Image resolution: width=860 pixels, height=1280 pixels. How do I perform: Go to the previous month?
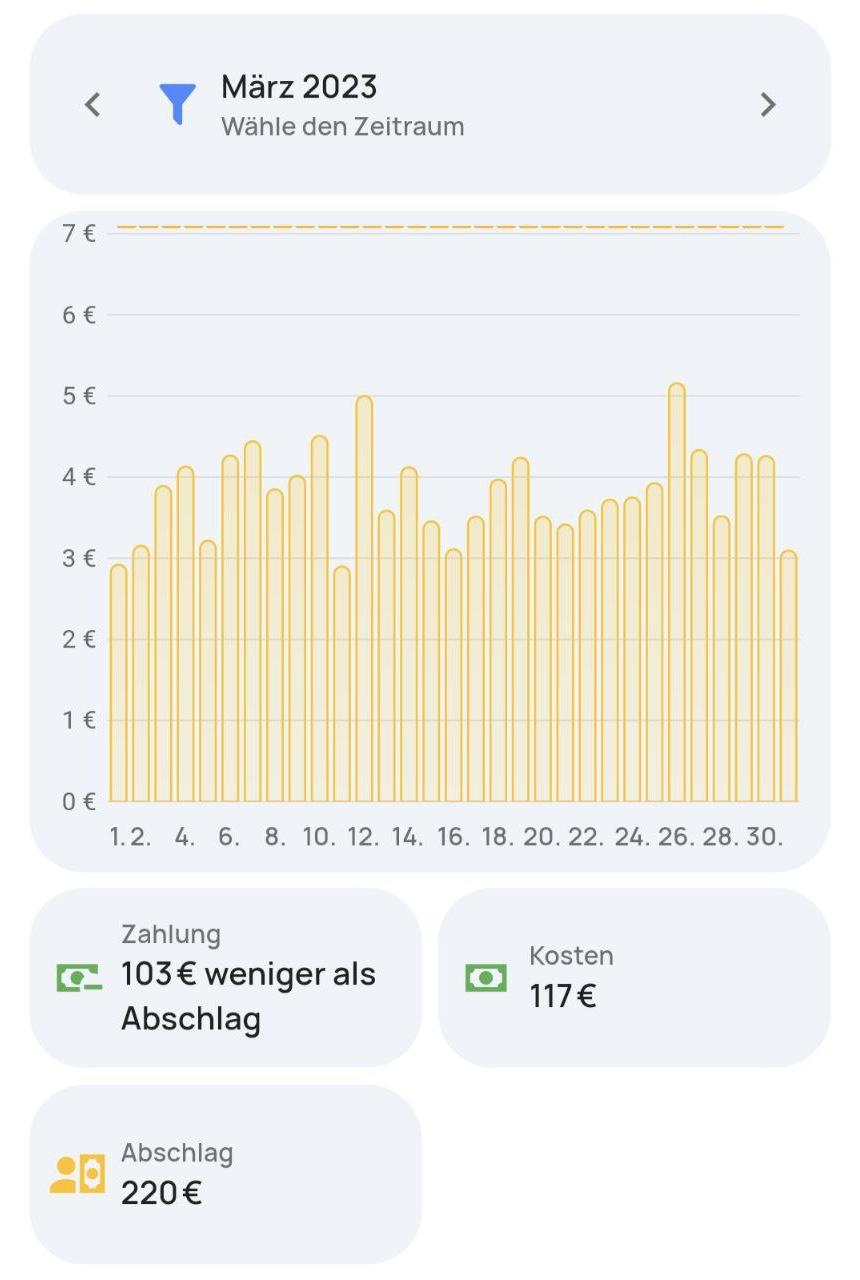(x=93, y=104)
